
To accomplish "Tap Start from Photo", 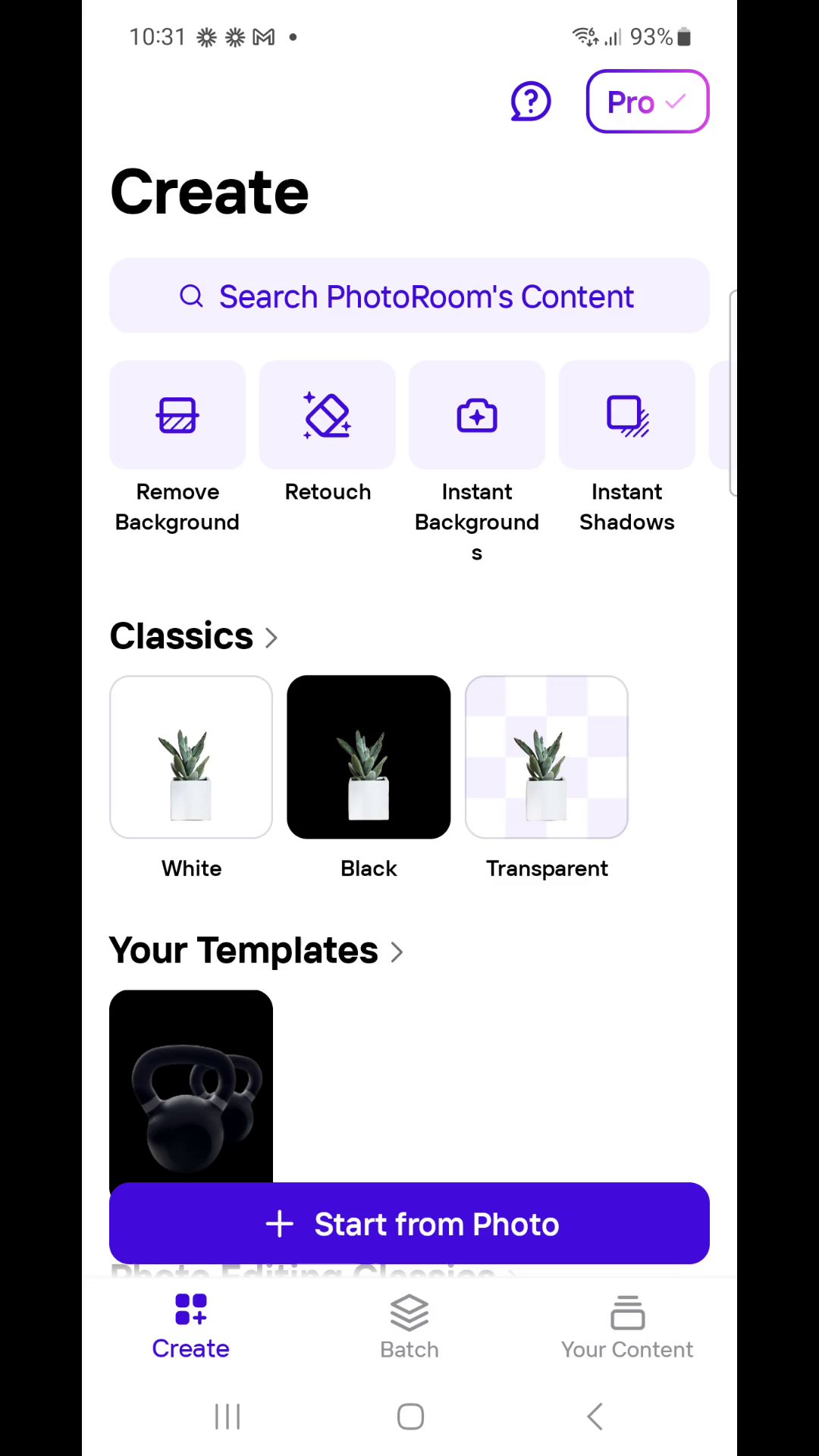I will pyautogui.click(x=409, y=1223).
